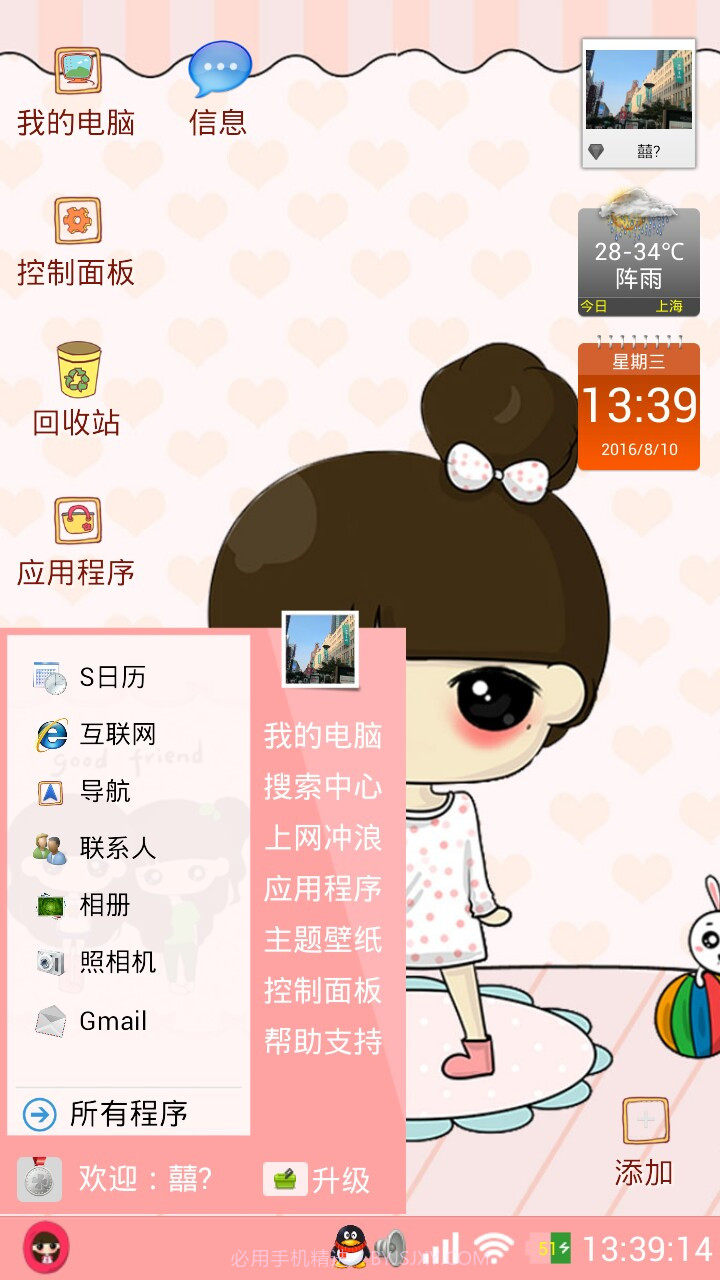Close the start menu via the taskbar avatar button
The image size is (720, 1280).
coord(46,1247)
